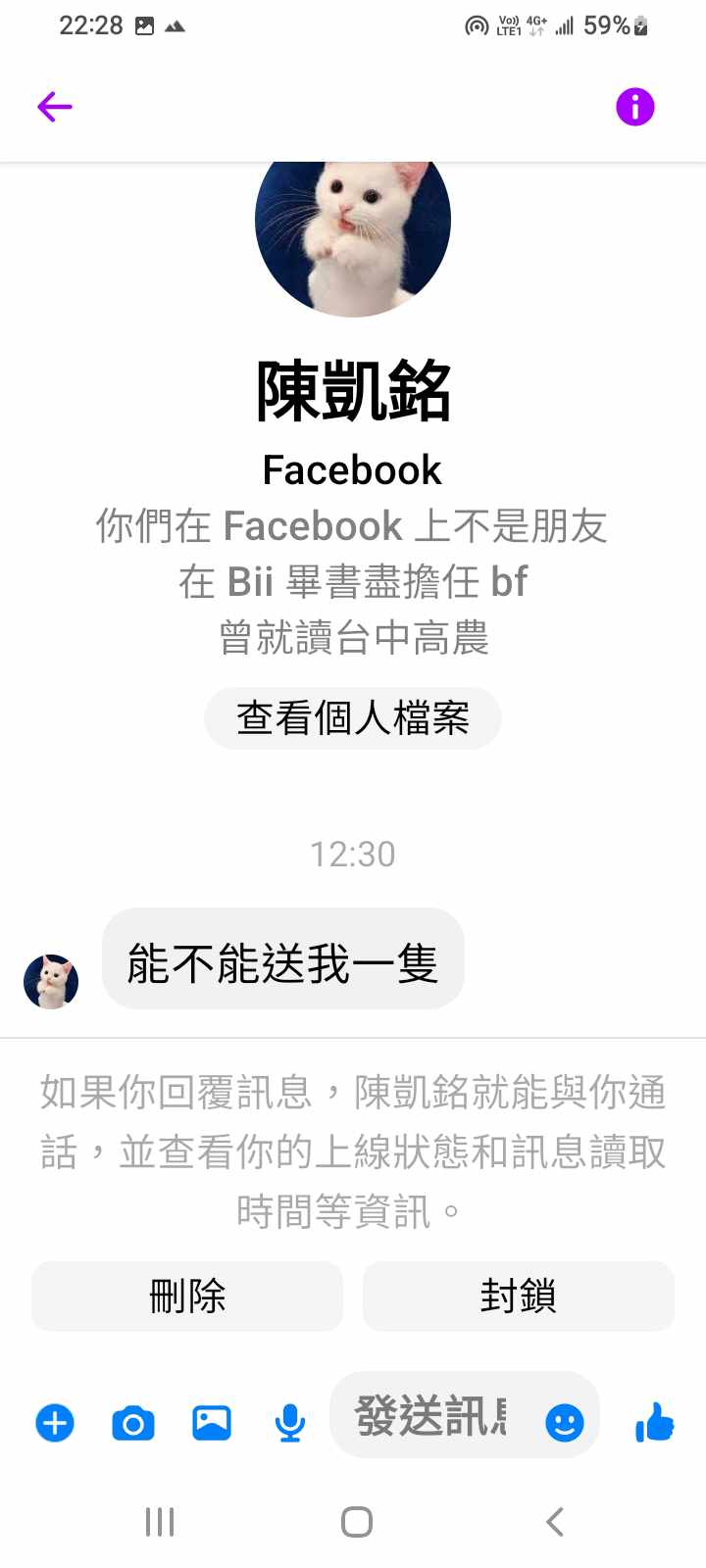This screenshot has height=1568, width=706.
Task: Tap the microphone voice icon
Action: (x=289, y=1422)
